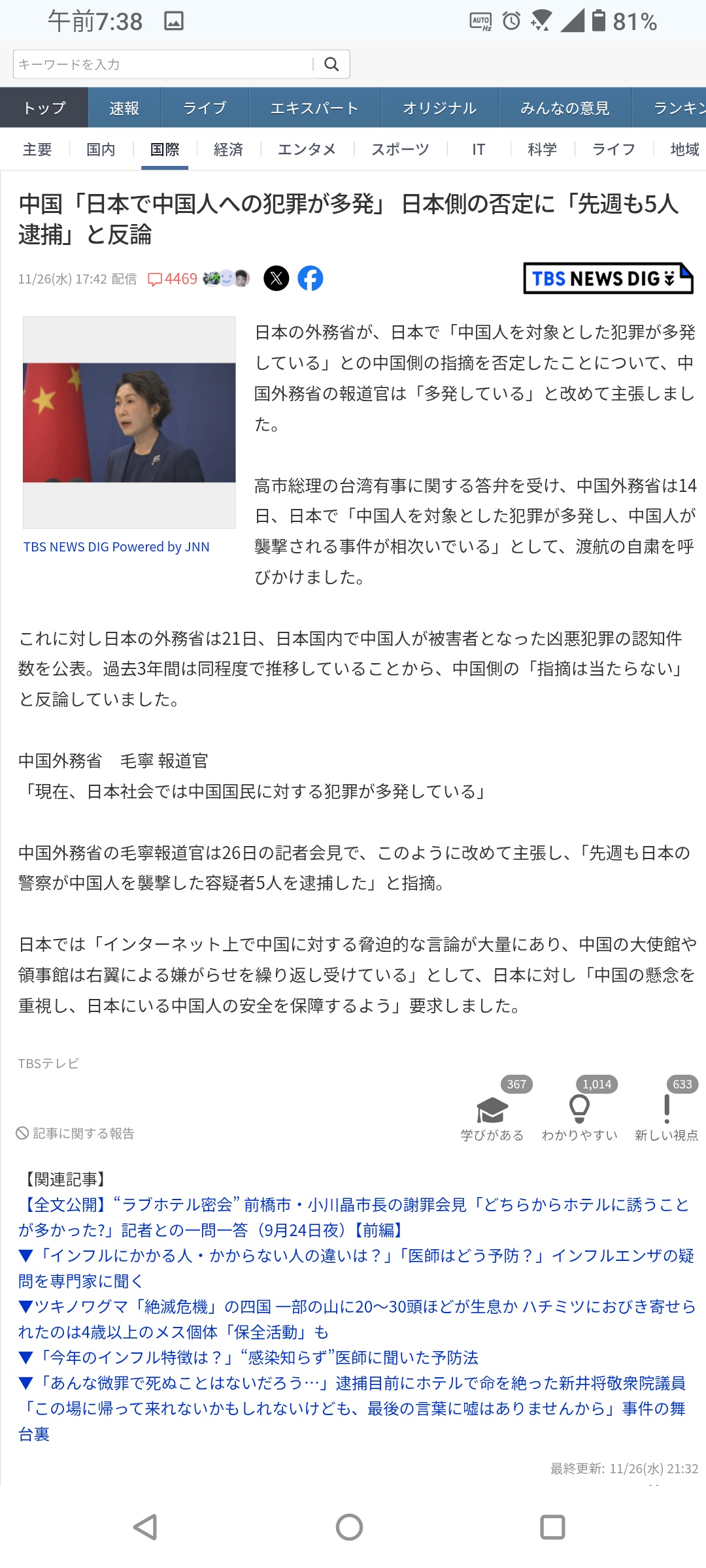This screenshot has height=1568, width=706.
Task: Report a problem via 記事に関する報告
Action: tap(76, 1134)
